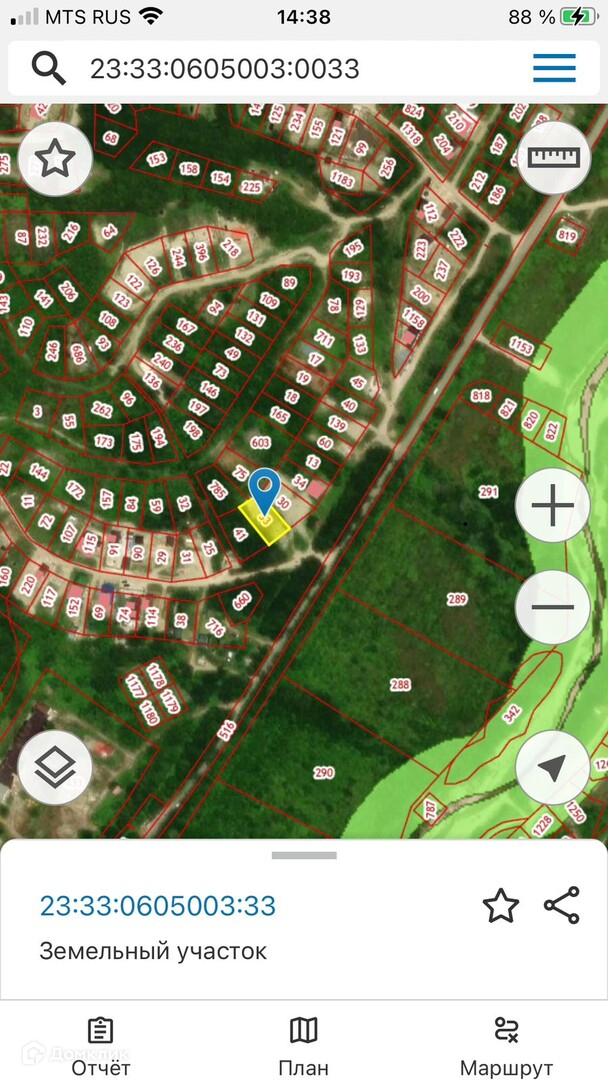The image size is (608, 1080).
Task: Activate the ruler measurement tool
Action: point(553,158)
